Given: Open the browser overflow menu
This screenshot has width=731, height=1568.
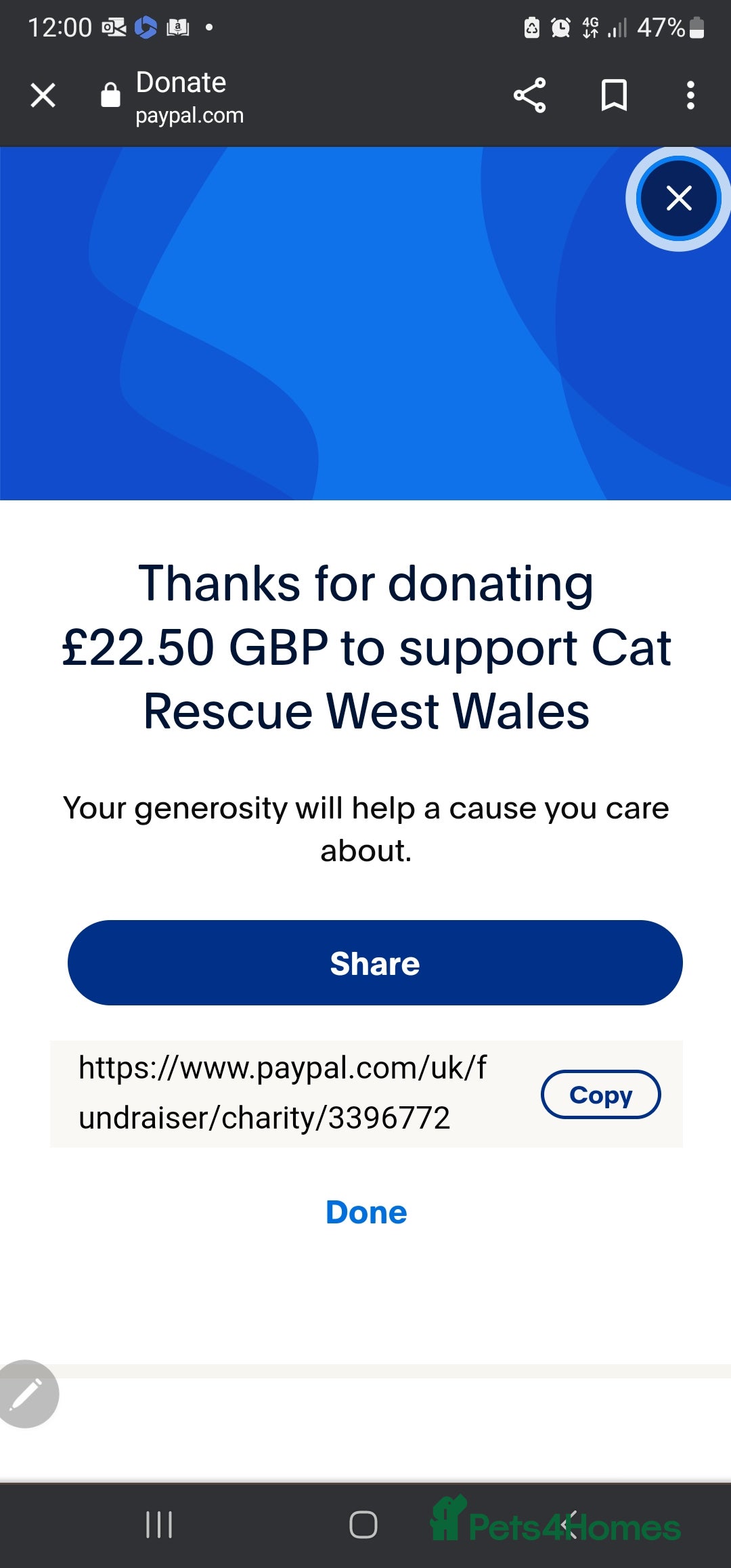Looking at the screenshot, I should coord(690,95).
